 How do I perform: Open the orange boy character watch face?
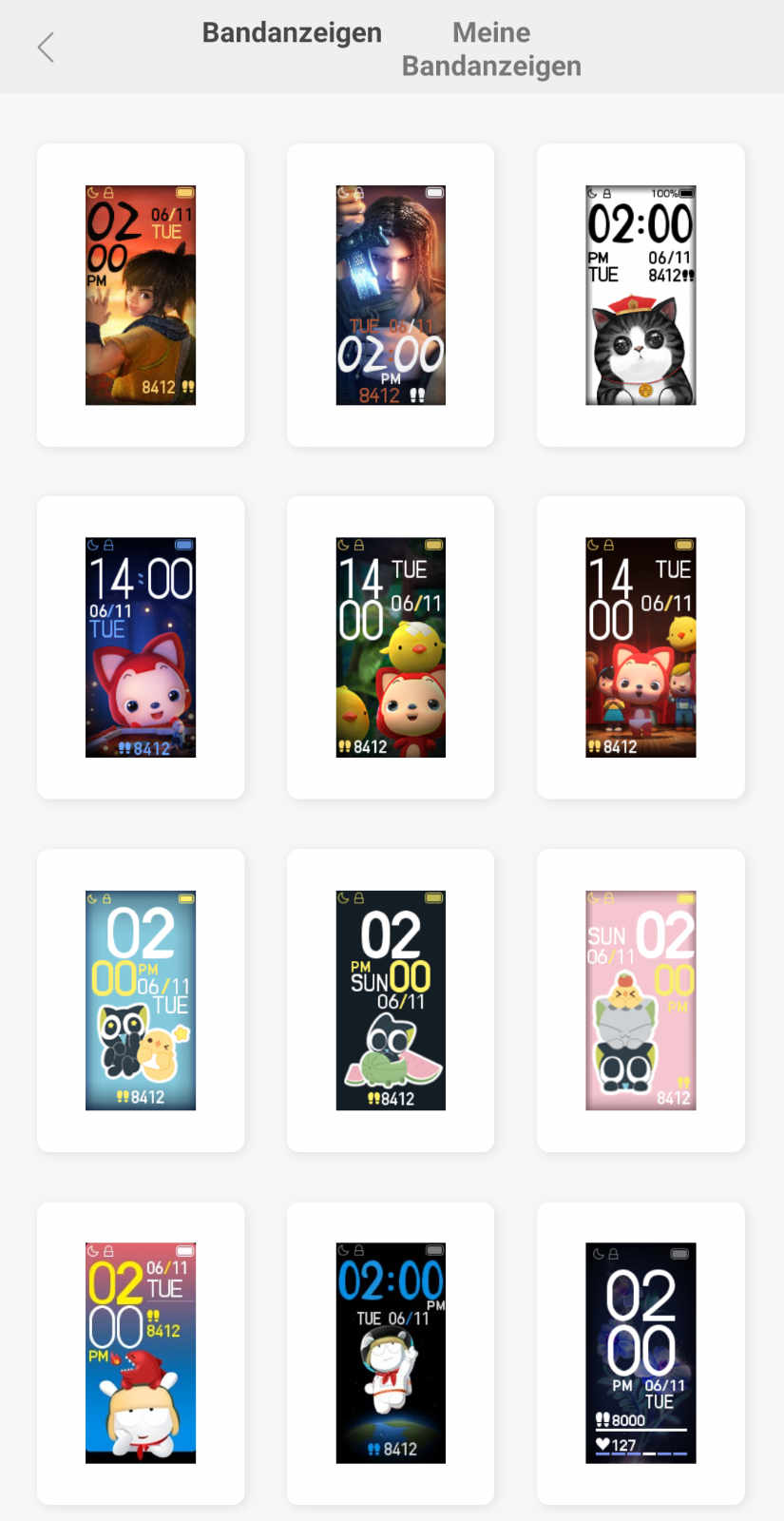tap(141, 295)
